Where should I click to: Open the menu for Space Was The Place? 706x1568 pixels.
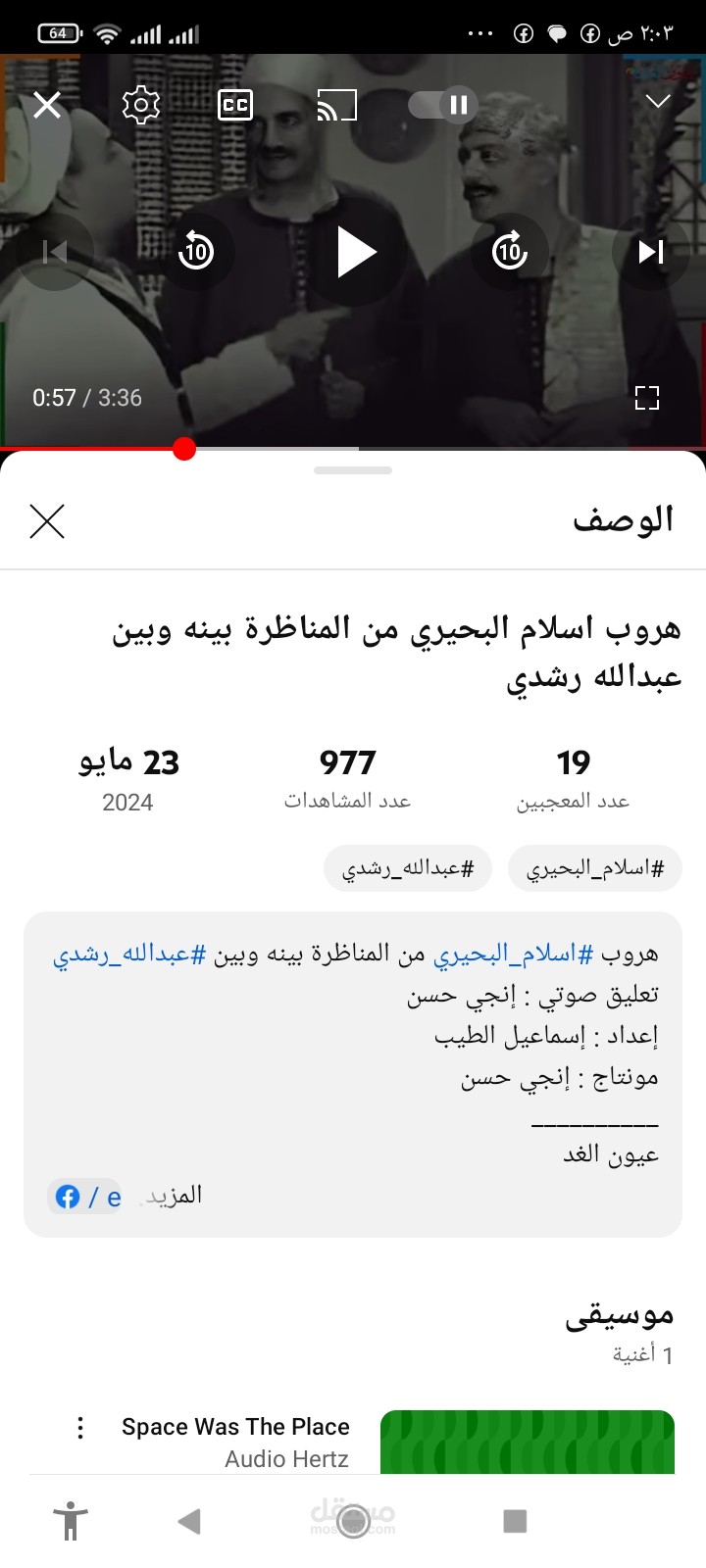(79, 1429)
